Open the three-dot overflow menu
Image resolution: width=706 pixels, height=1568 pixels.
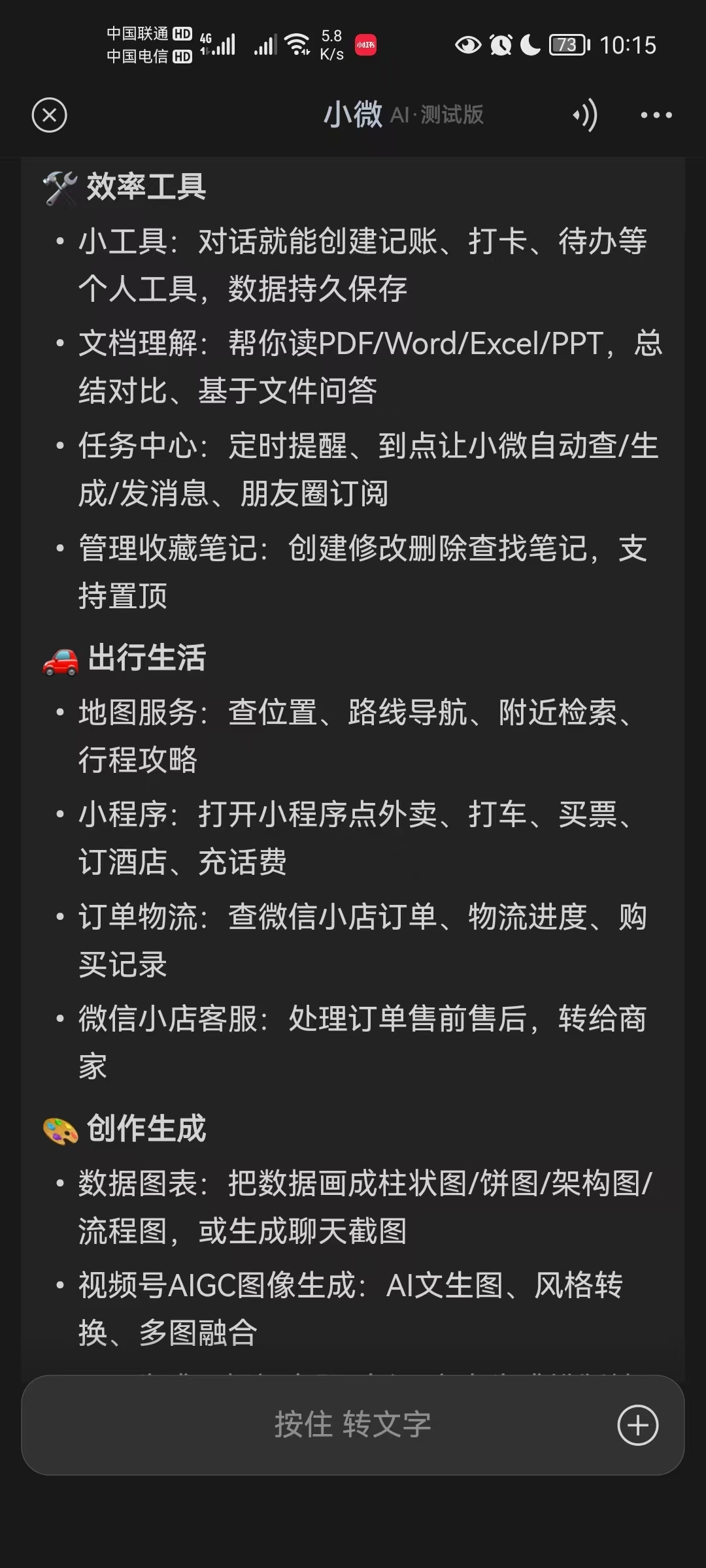(x=656, y=116)
